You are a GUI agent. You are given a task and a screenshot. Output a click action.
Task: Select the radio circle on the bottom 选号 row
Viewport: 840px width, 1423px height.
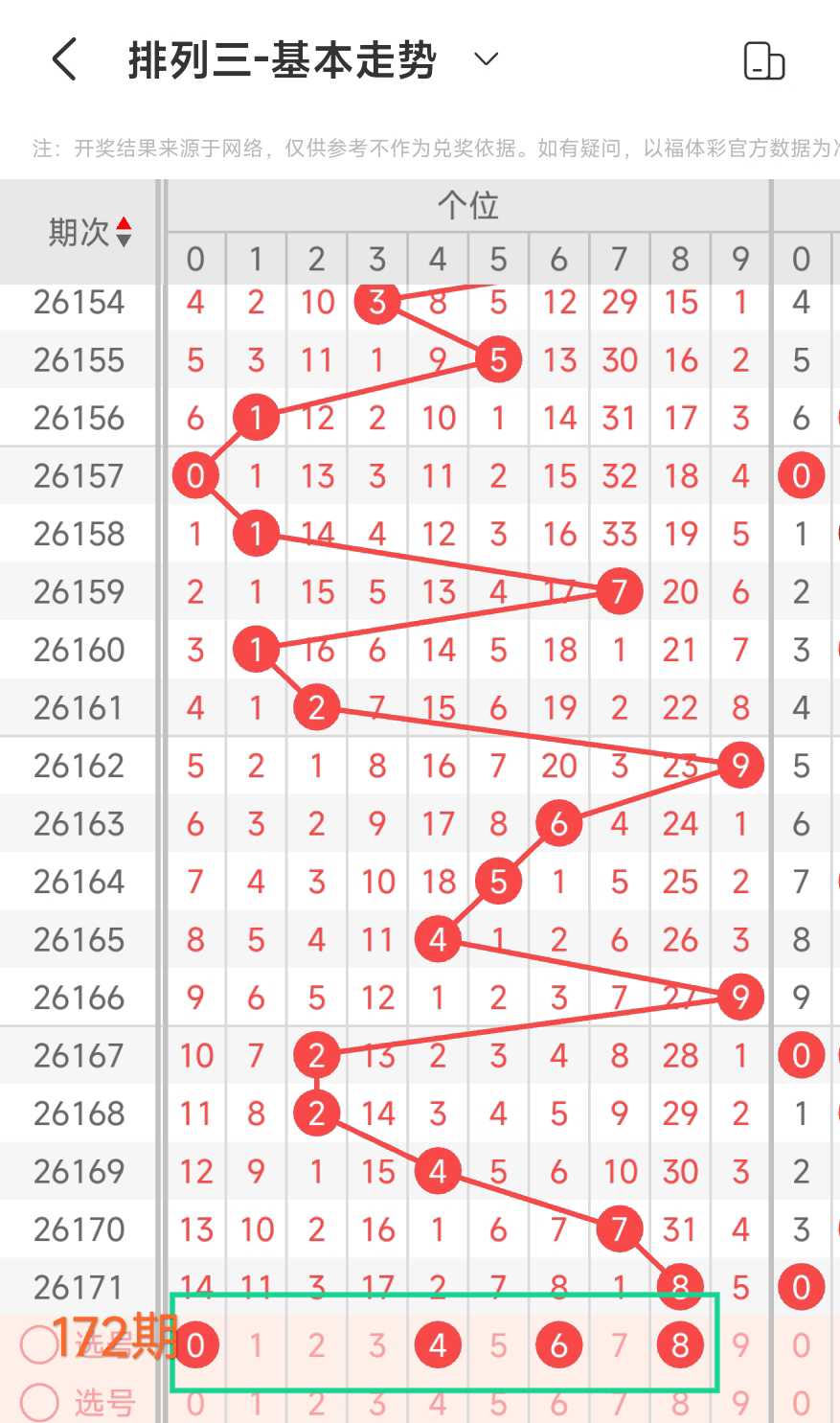(x=39, y=1403)
